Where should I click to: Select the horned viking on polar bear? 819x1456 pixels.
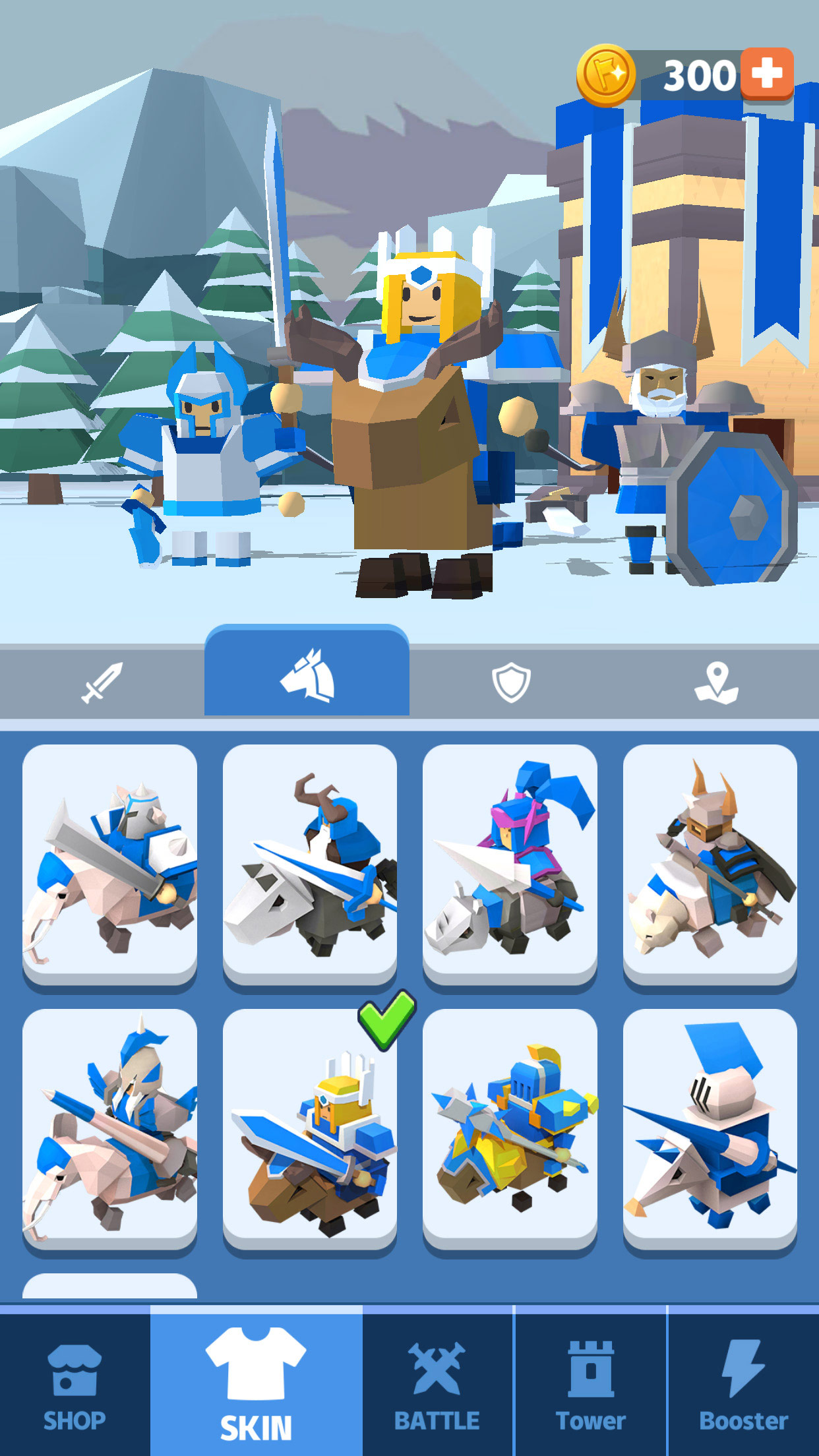pos(710,864)
